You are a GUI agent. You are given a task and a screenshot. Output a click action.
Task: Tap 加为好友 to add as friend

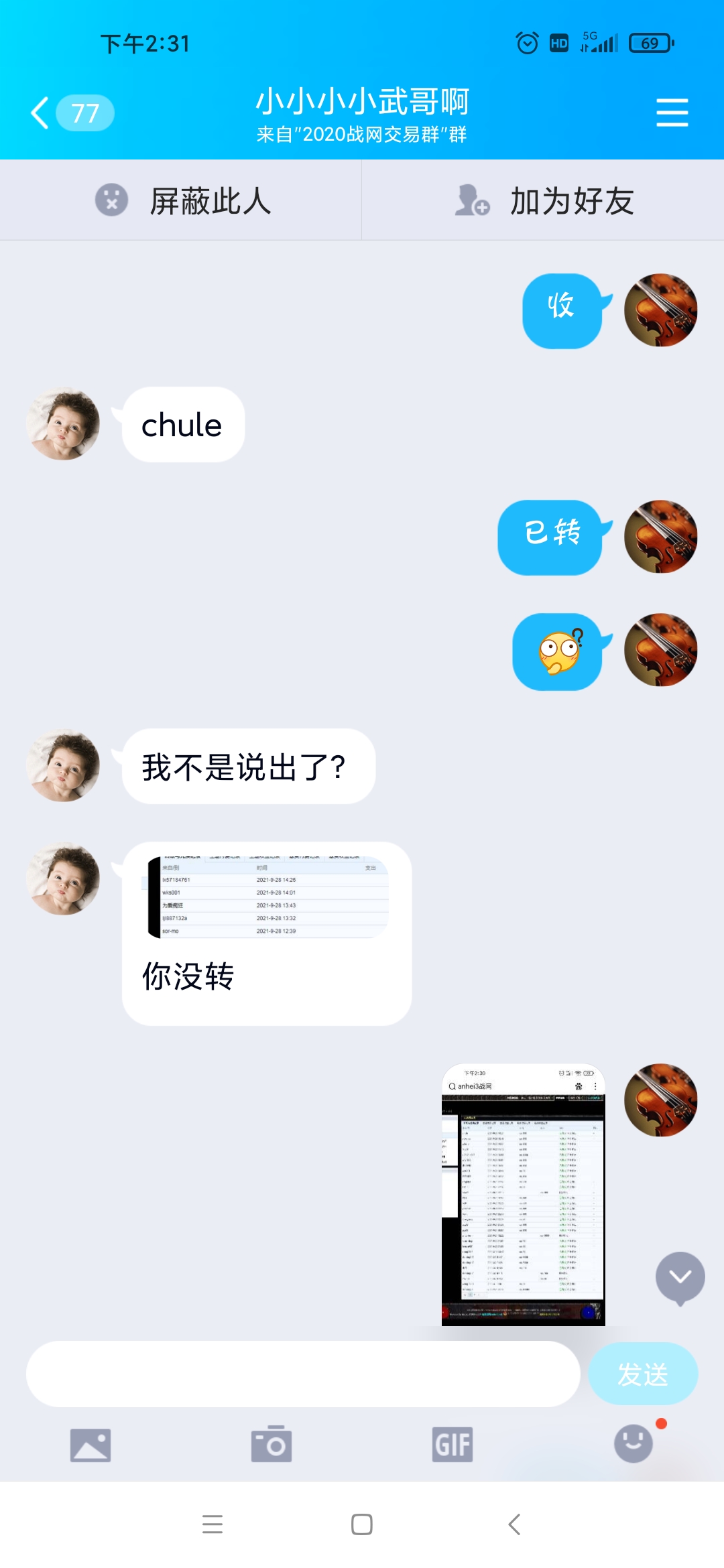(544, 201)
